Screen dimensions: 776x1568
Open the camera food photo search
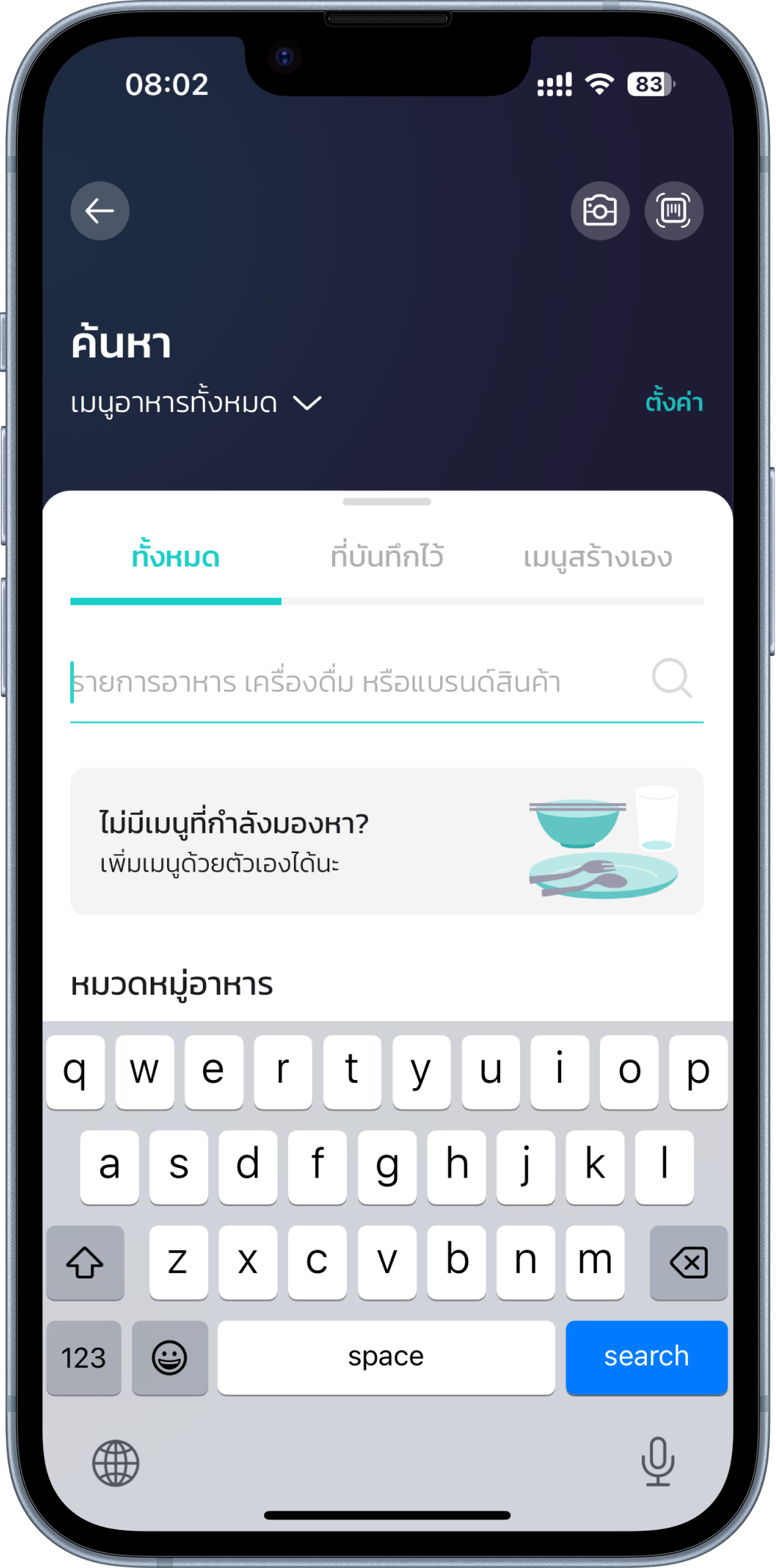pyautogui.click(x=600, y=211)
